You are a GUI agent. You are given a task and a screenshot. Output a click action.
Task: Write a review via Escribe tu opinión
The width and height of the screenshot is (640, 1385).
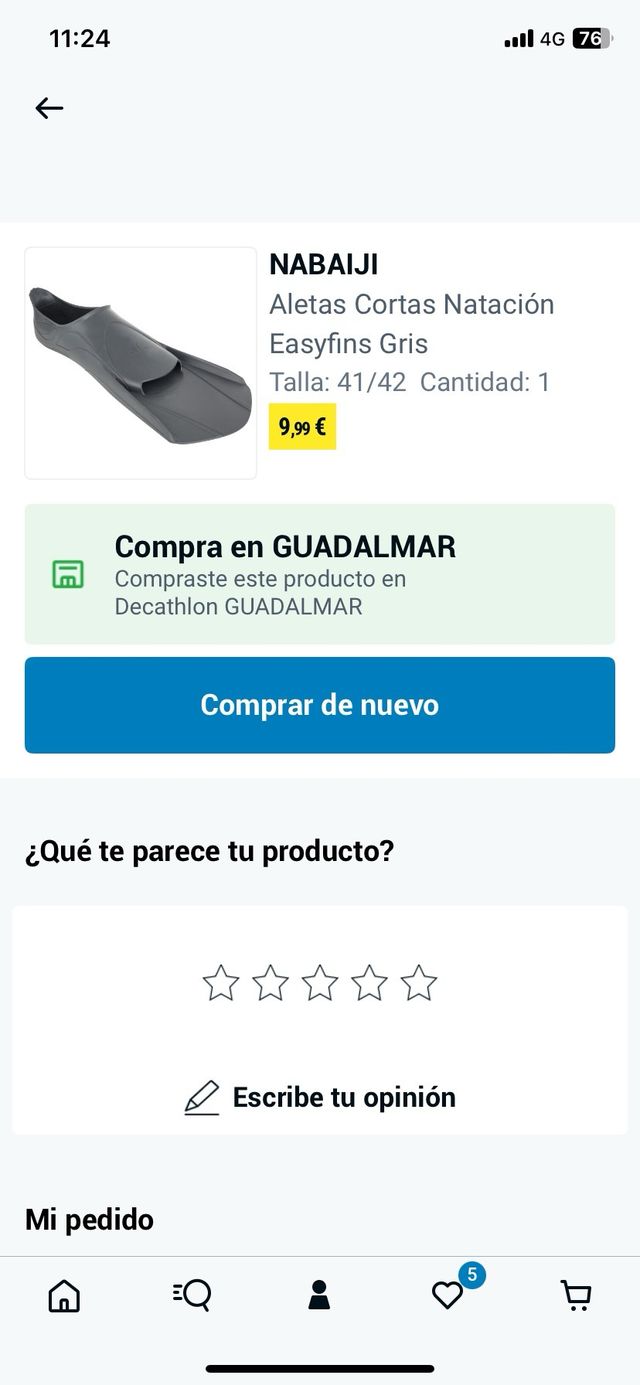tap(320, 1097)
